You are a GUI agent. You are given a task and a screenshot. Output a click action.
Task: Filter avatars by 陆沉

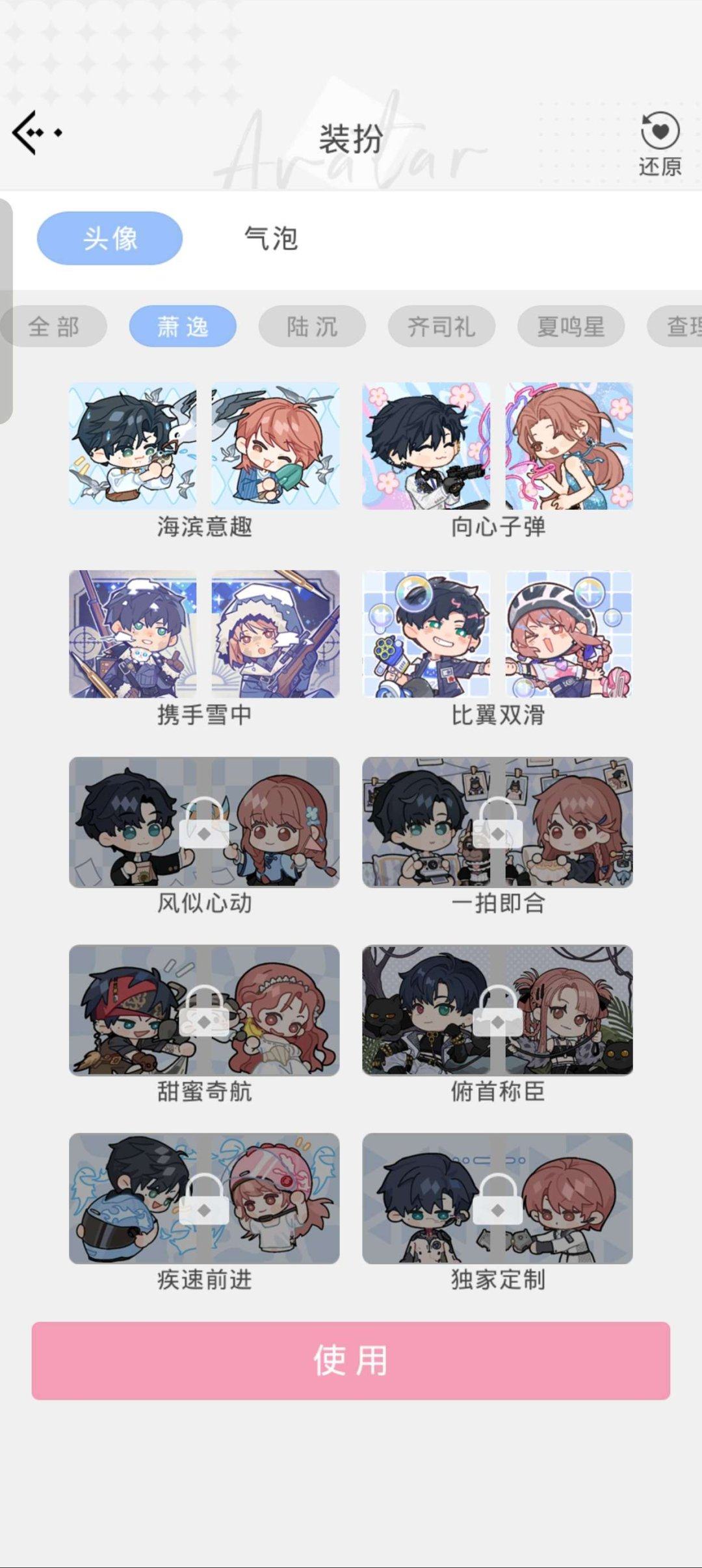(x=312, y=326)
